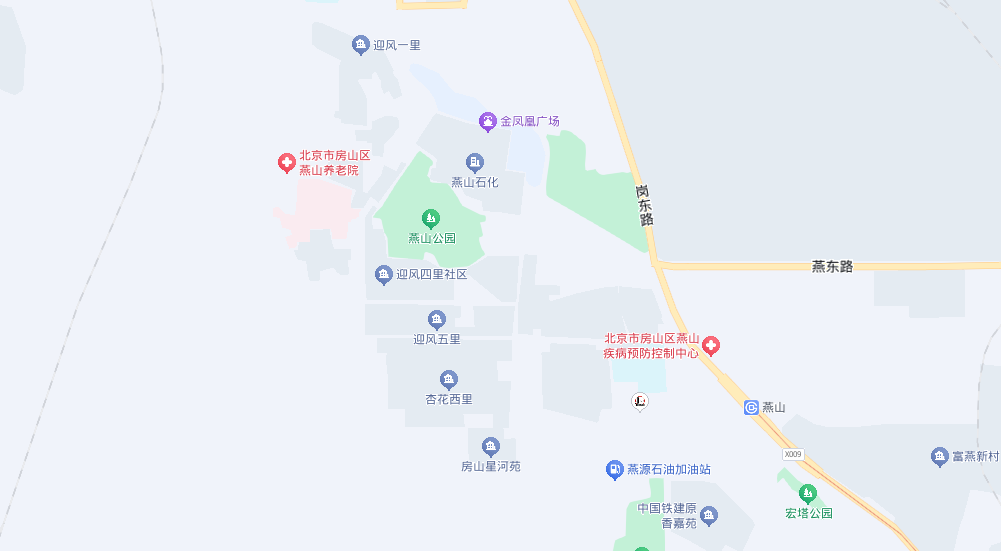Select the 杏花西里 marker
This screenshot has height=551, width=1001.
449,380
